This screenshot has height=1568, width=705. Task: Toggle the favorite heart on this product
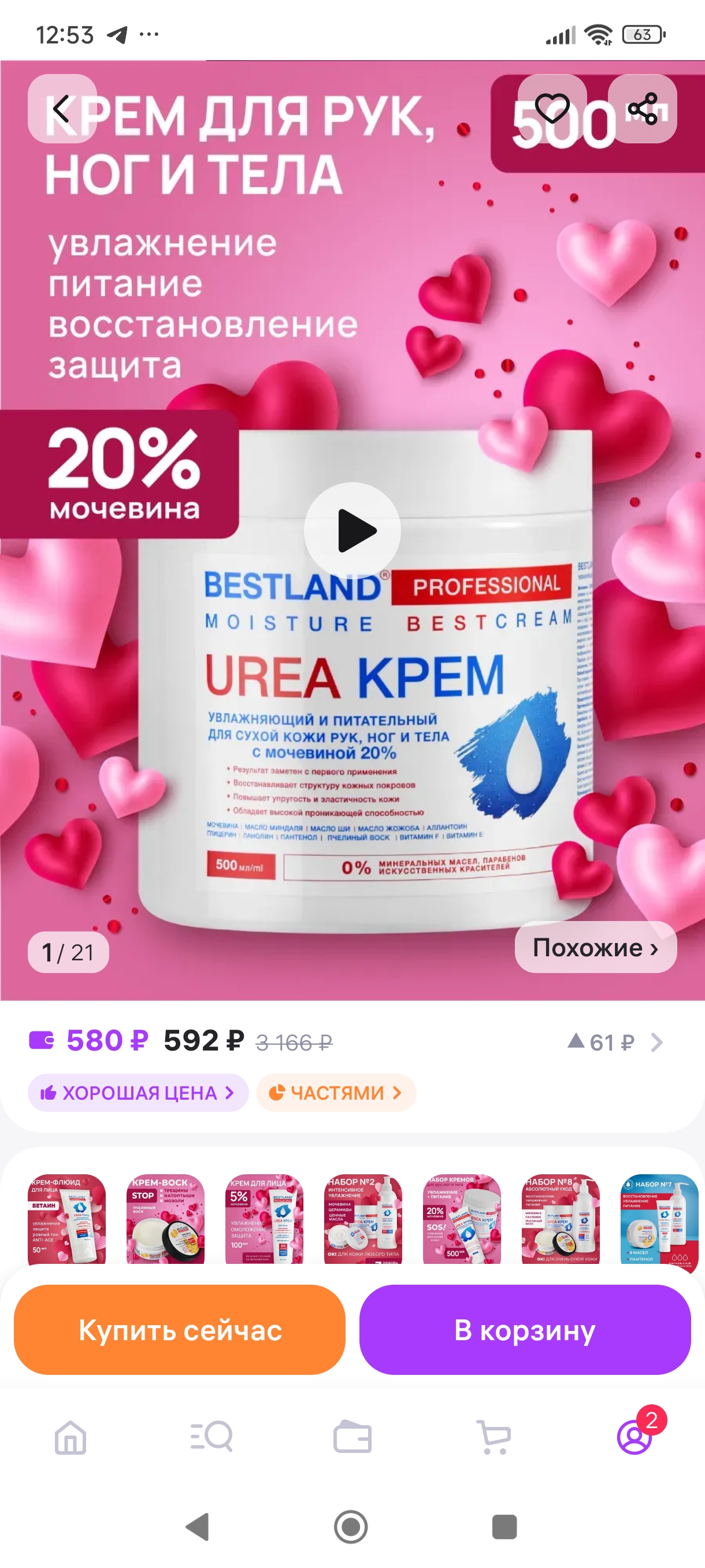coord(554,108)
